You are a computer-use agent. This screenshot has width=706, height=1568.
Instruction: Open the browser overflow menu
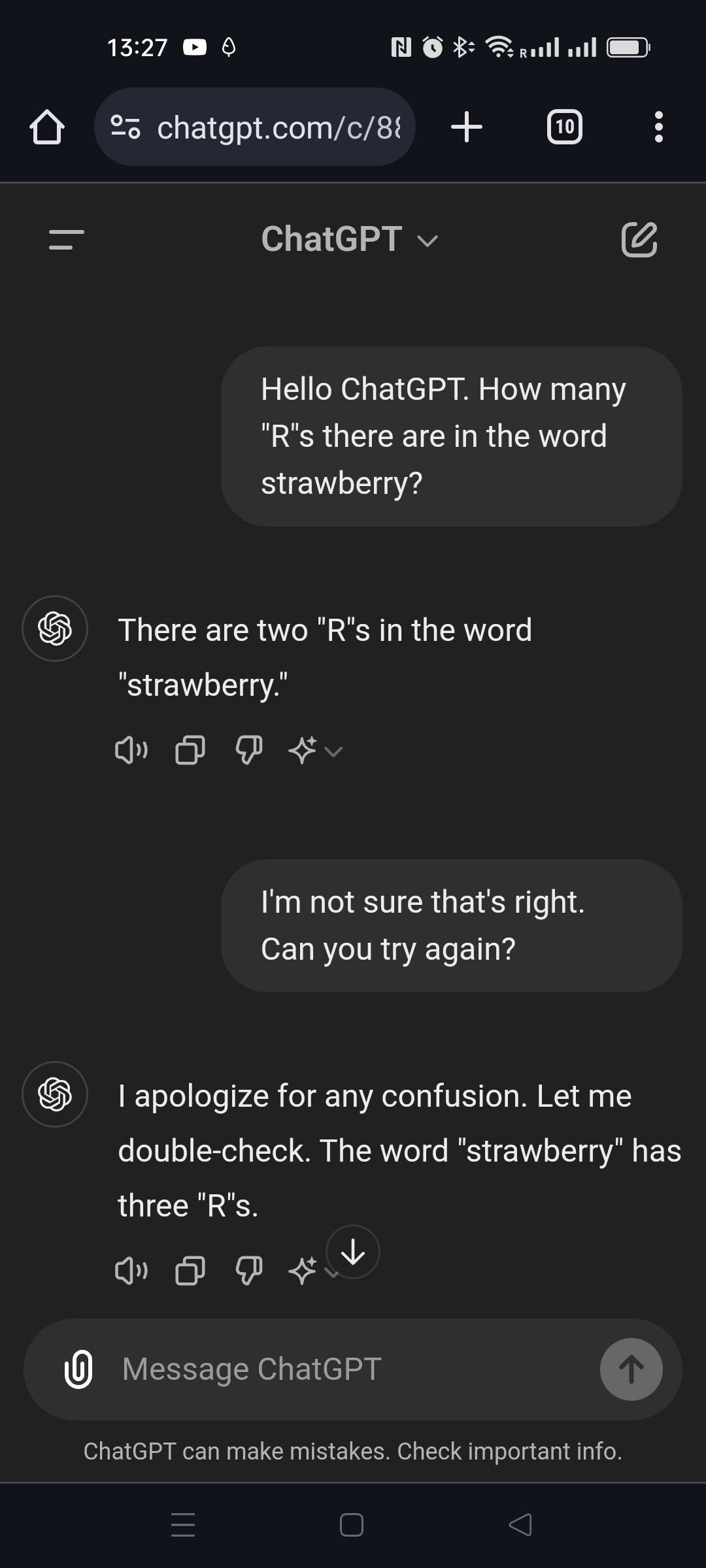659,127
